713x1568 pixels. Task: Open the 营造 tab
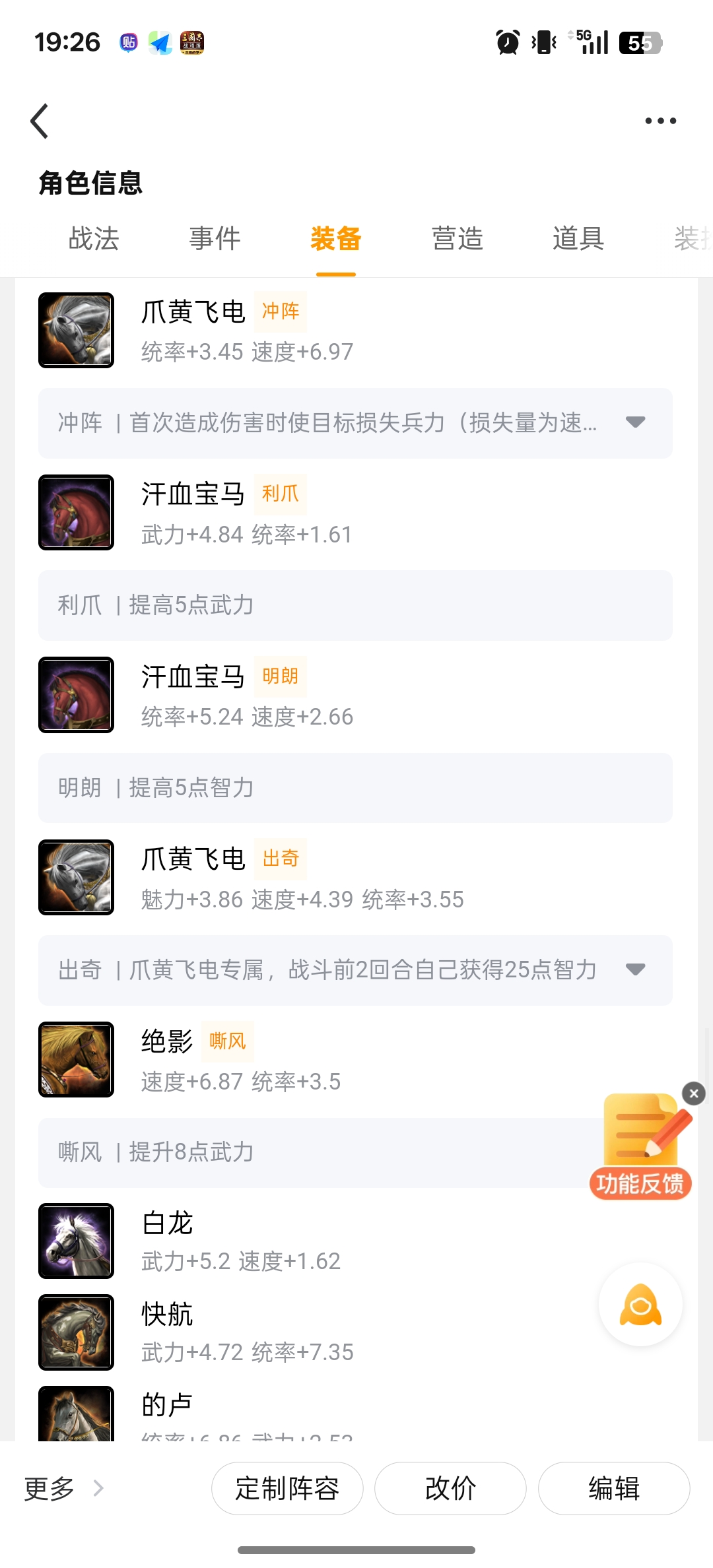458,239
